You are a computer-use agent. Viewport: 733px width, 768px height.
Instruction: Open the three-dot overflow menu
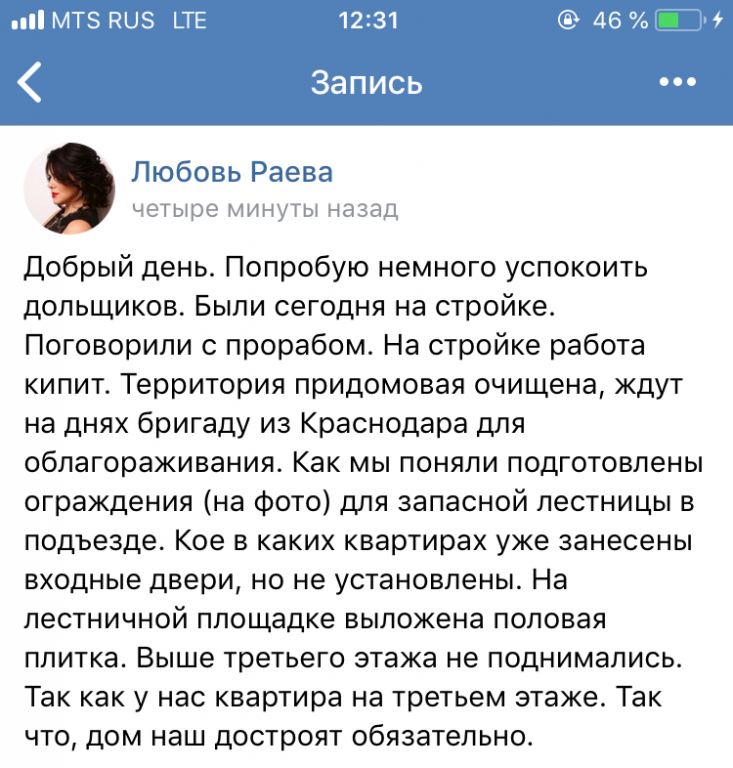coord(678,82)
